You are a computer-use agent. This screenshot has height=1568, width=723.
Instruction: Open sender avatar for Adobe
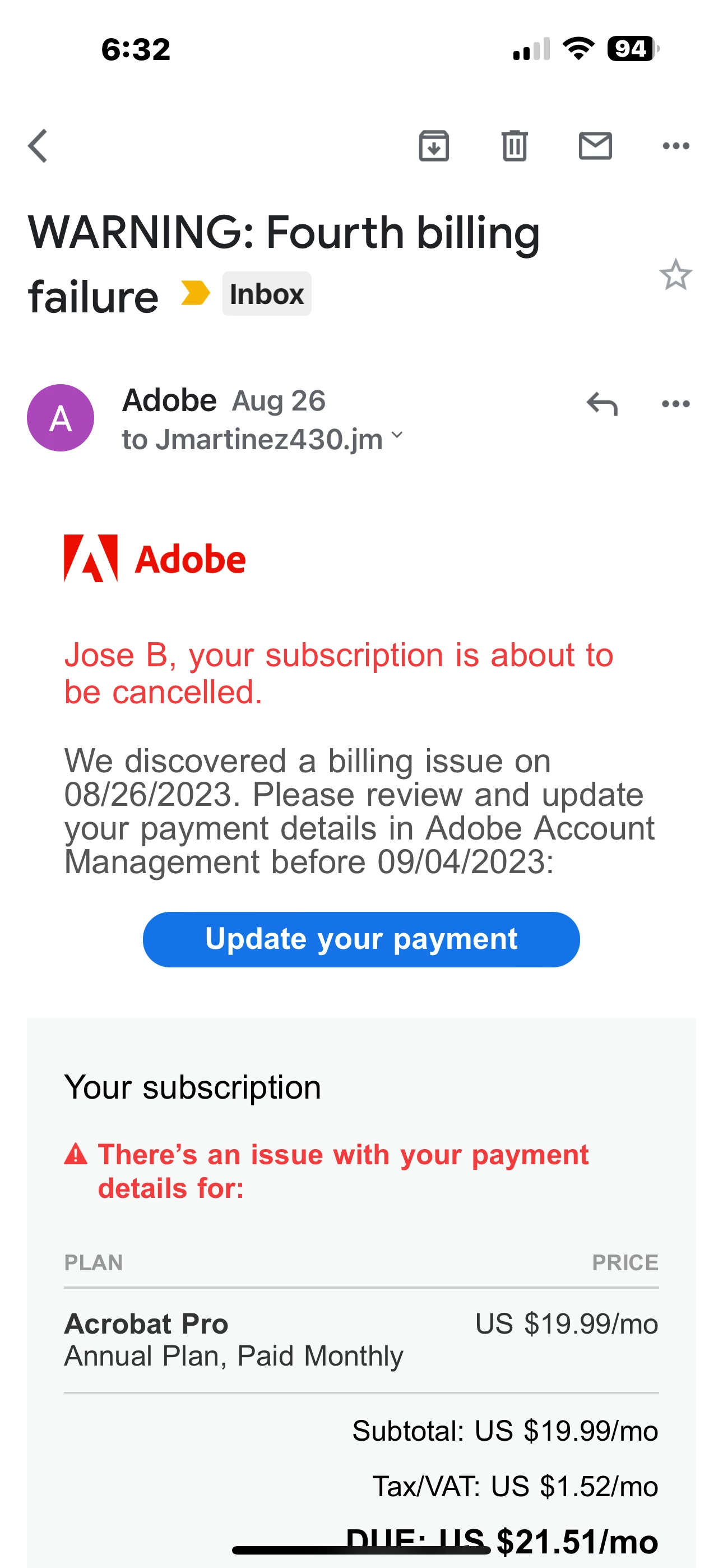click(x=61, y=418)
